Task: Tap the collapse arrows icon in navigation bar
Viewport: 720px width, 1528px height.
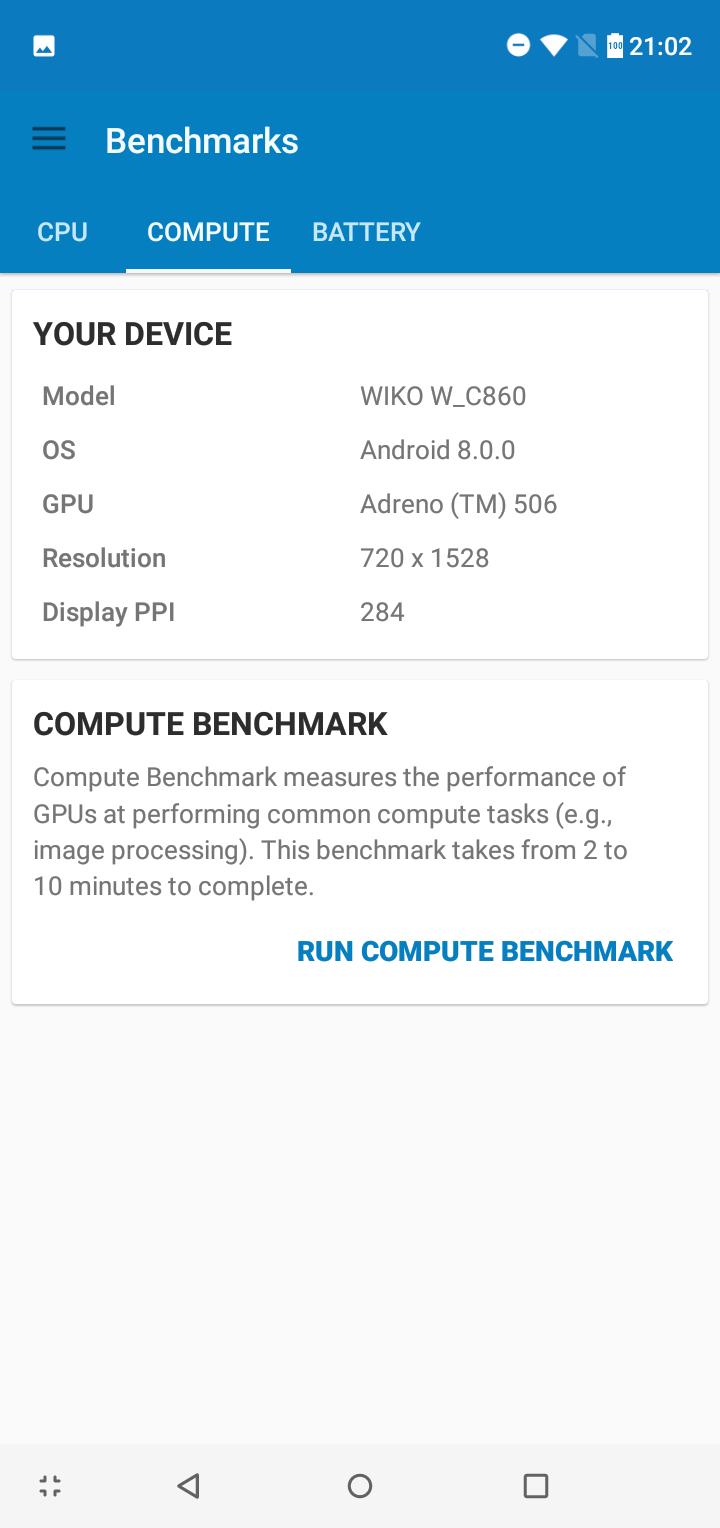Action: point(50,1486)
